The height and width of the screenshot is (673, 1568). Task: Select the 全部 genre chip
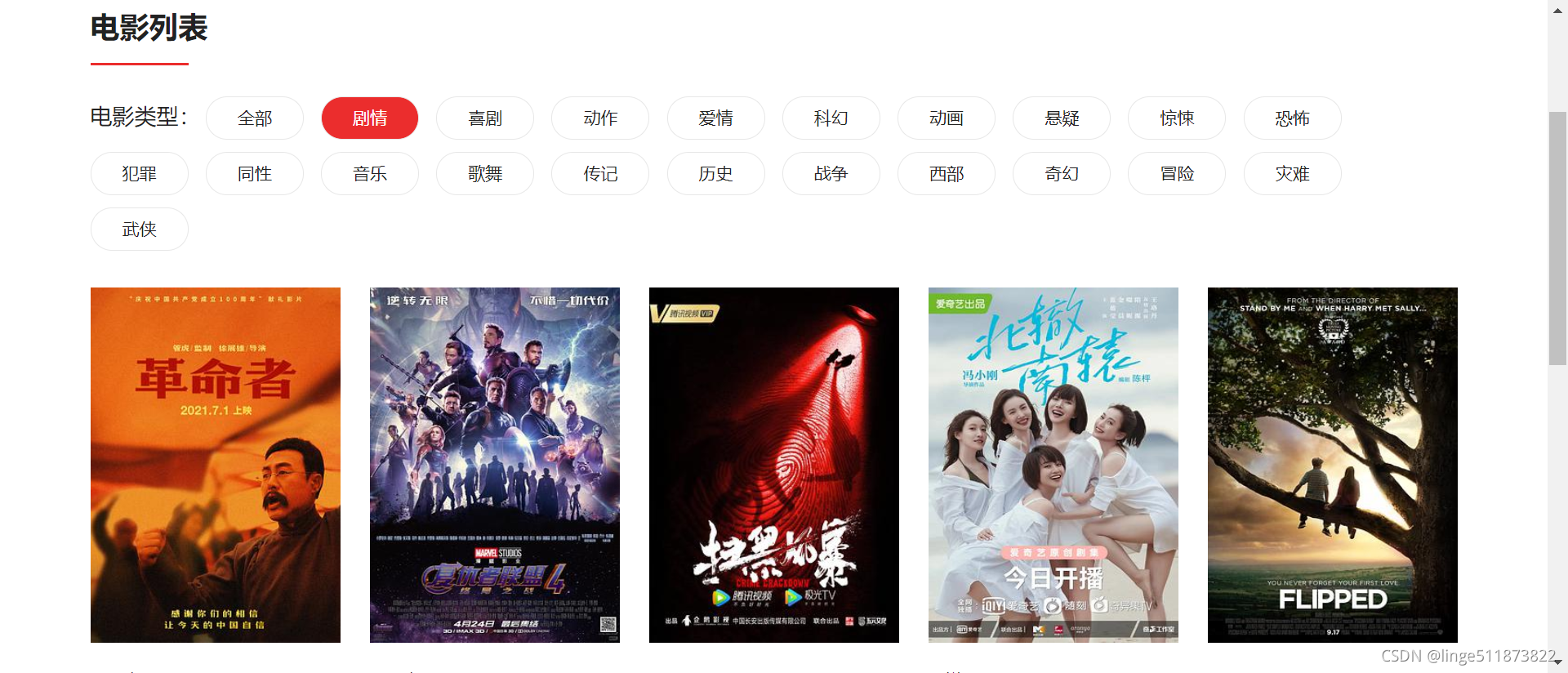pyautogui.click(x=255, y=118)
